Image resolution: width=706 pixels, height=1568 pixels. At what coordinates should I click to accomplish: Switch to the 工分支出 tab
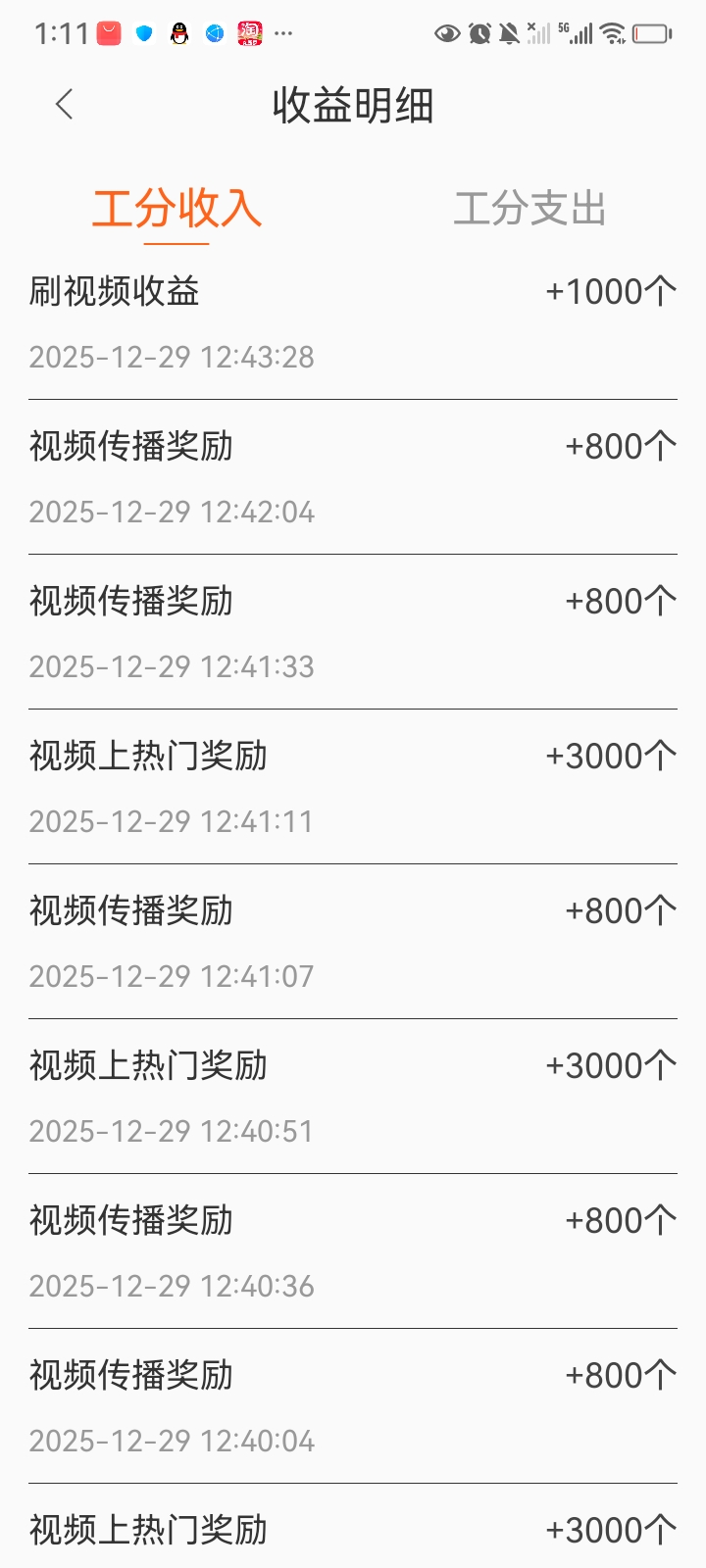(x=529, y=209)
